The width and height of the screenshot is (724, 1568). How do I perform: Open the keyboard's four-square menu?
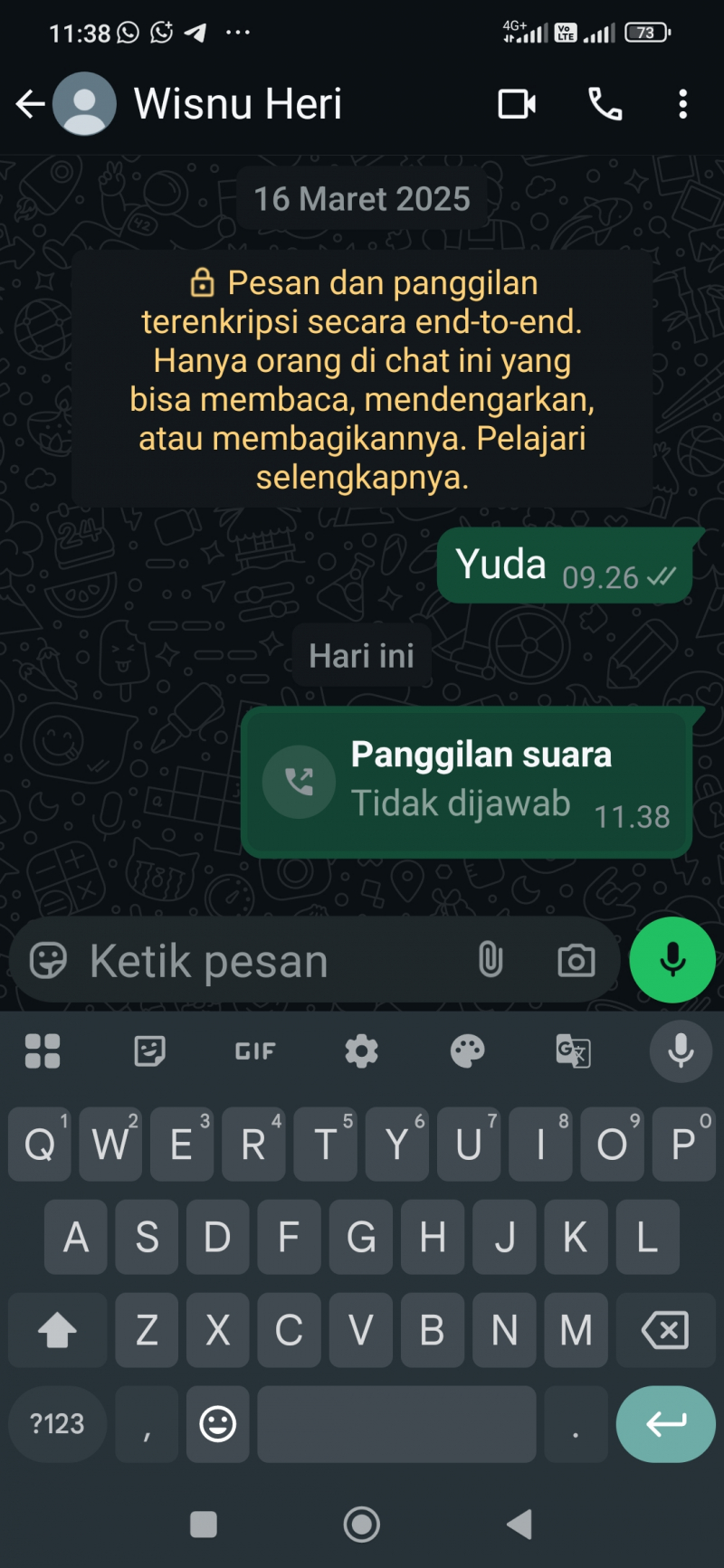[x=43, y=1050]
